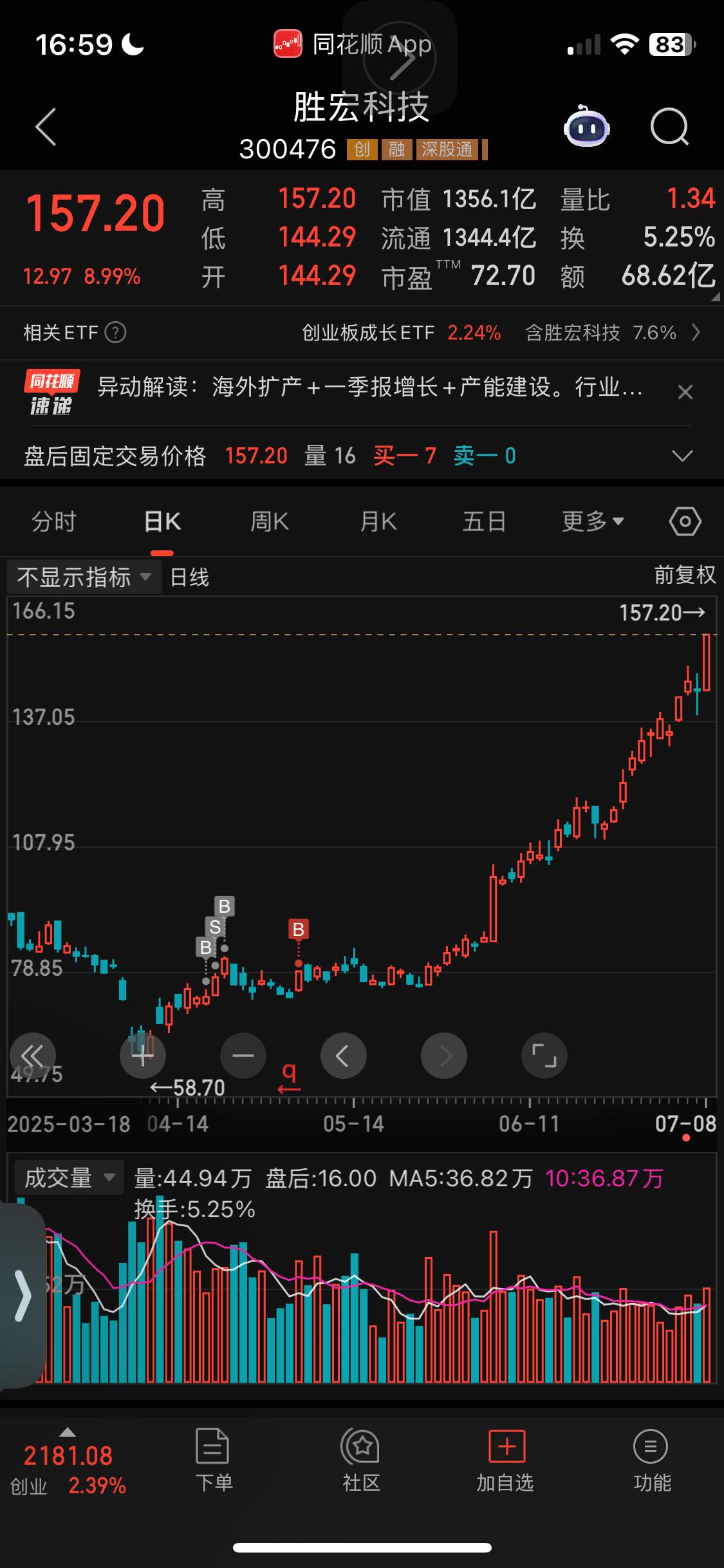724x1568 pixels.
Task: Zoom out chart with minus button
Action: 243,1056
